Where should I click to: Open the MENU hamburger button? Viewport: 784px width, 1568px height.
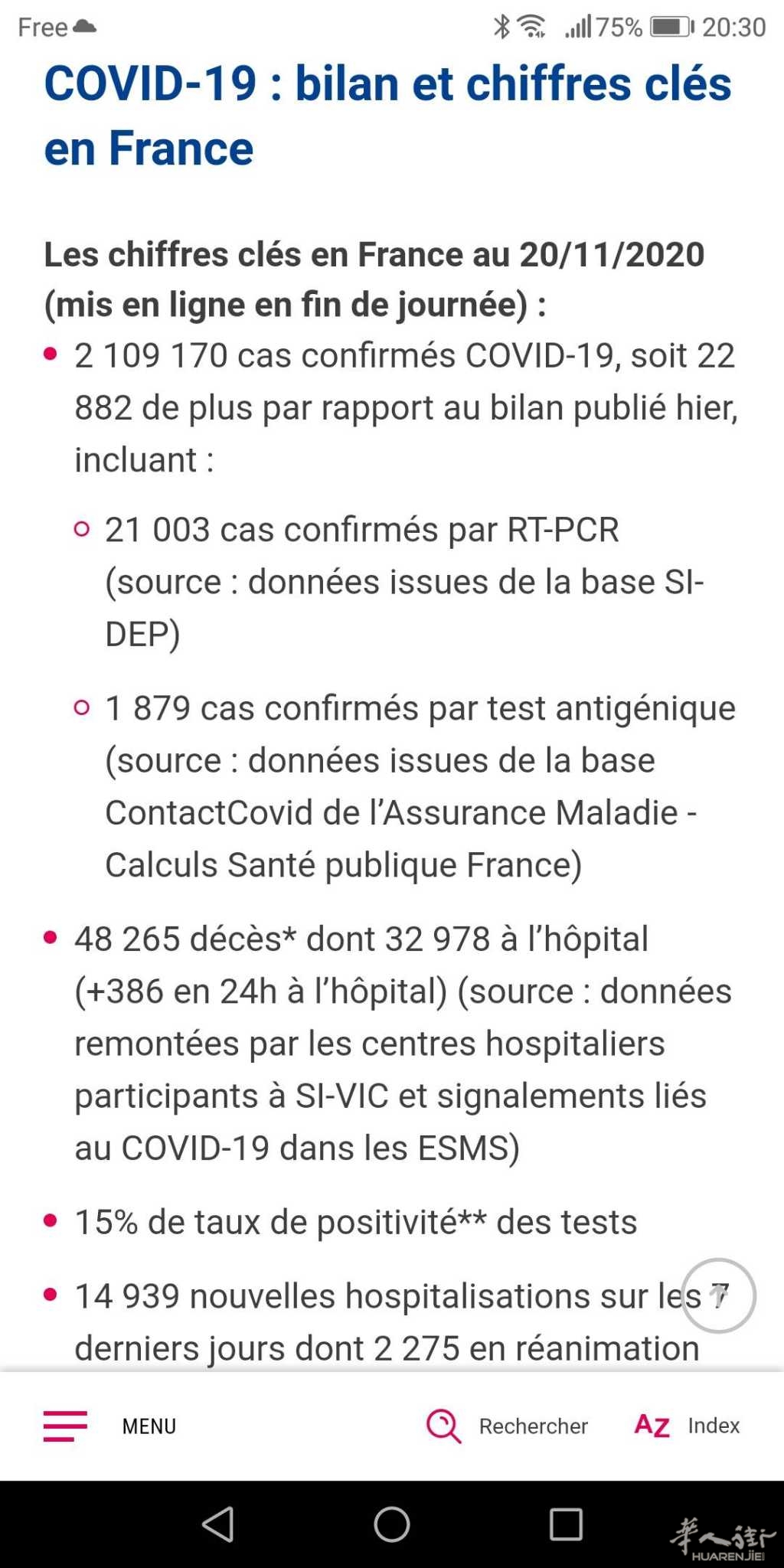tap(109, 1426)
